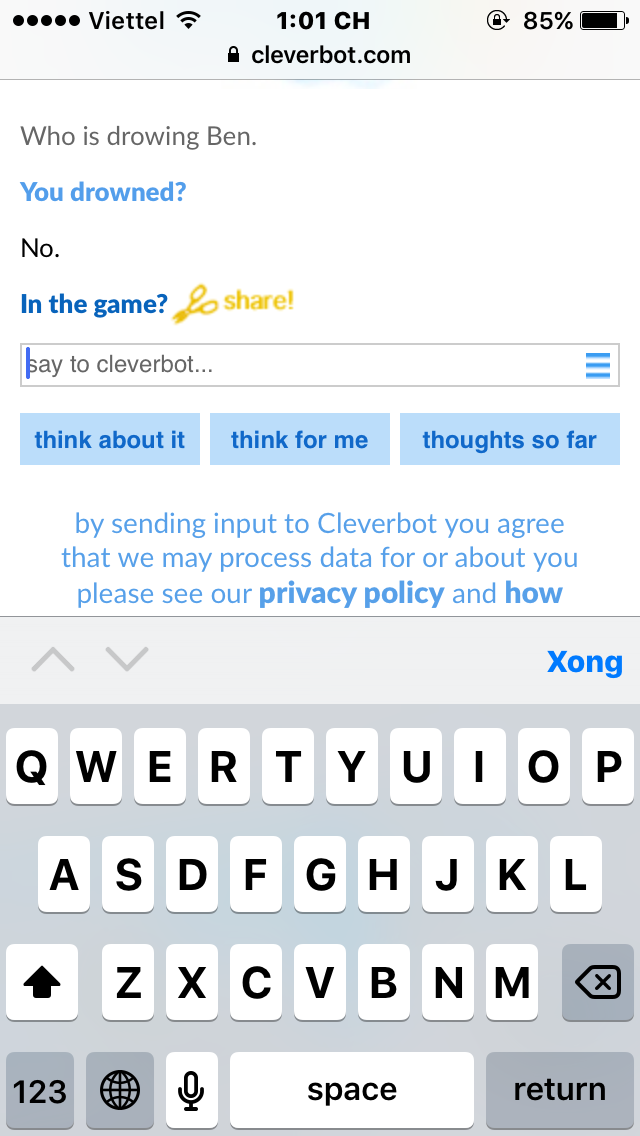This screenshot has width=640, height=1136.
Task: Open "thoughts so far"
Action: 509,440
